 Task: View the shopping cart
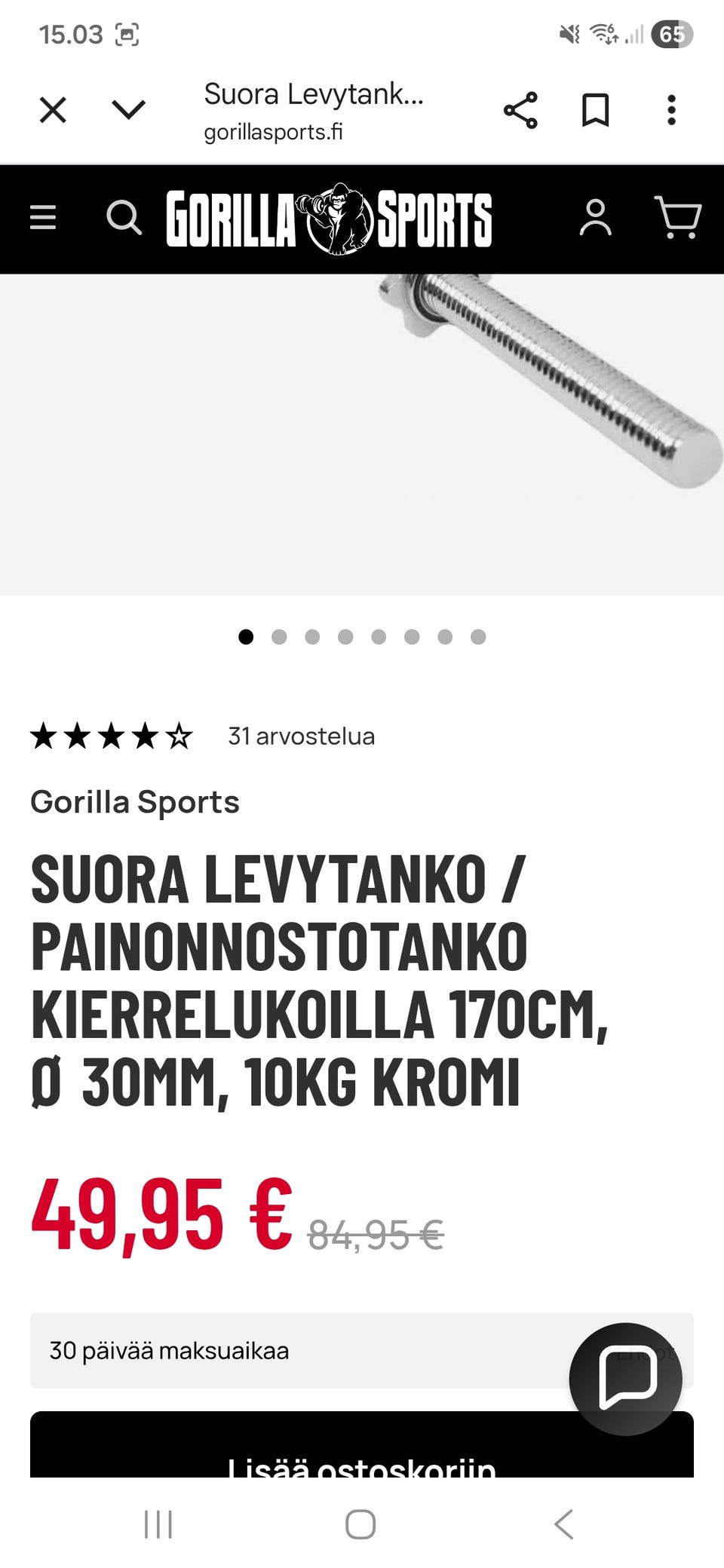(x=677, y=218)
